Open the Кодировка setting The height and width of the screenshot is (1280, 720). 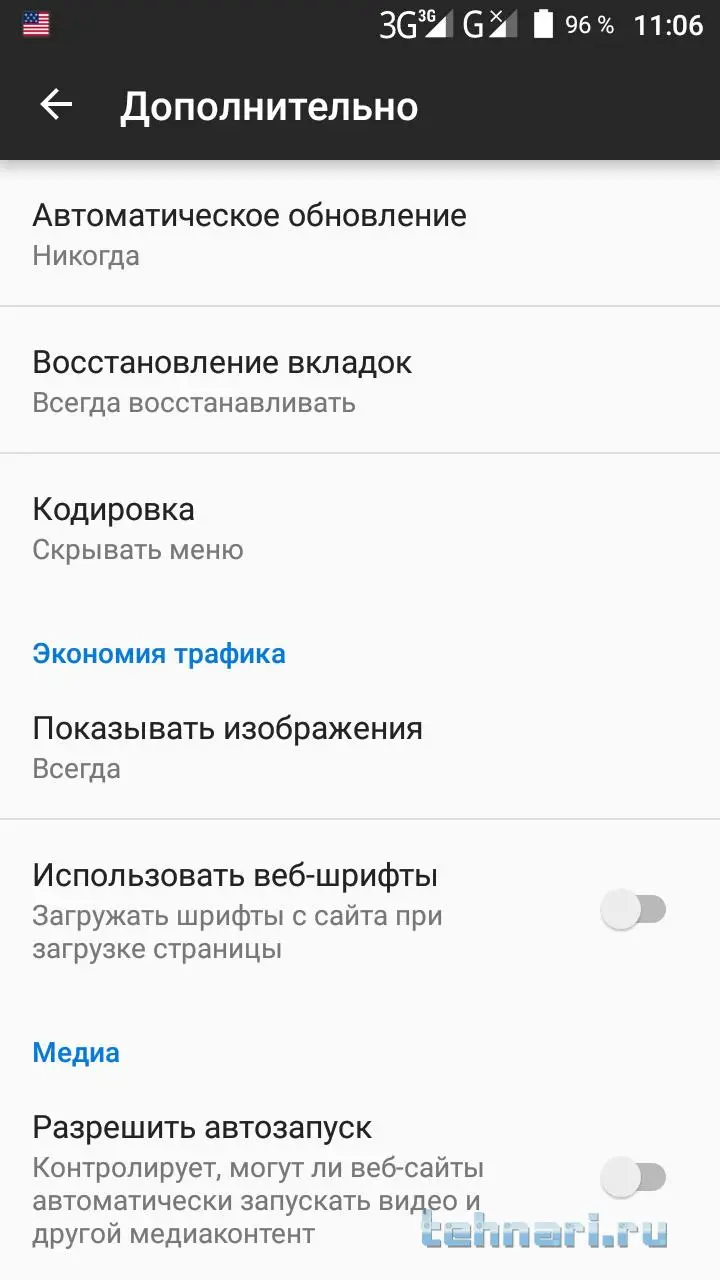point(138,528)
